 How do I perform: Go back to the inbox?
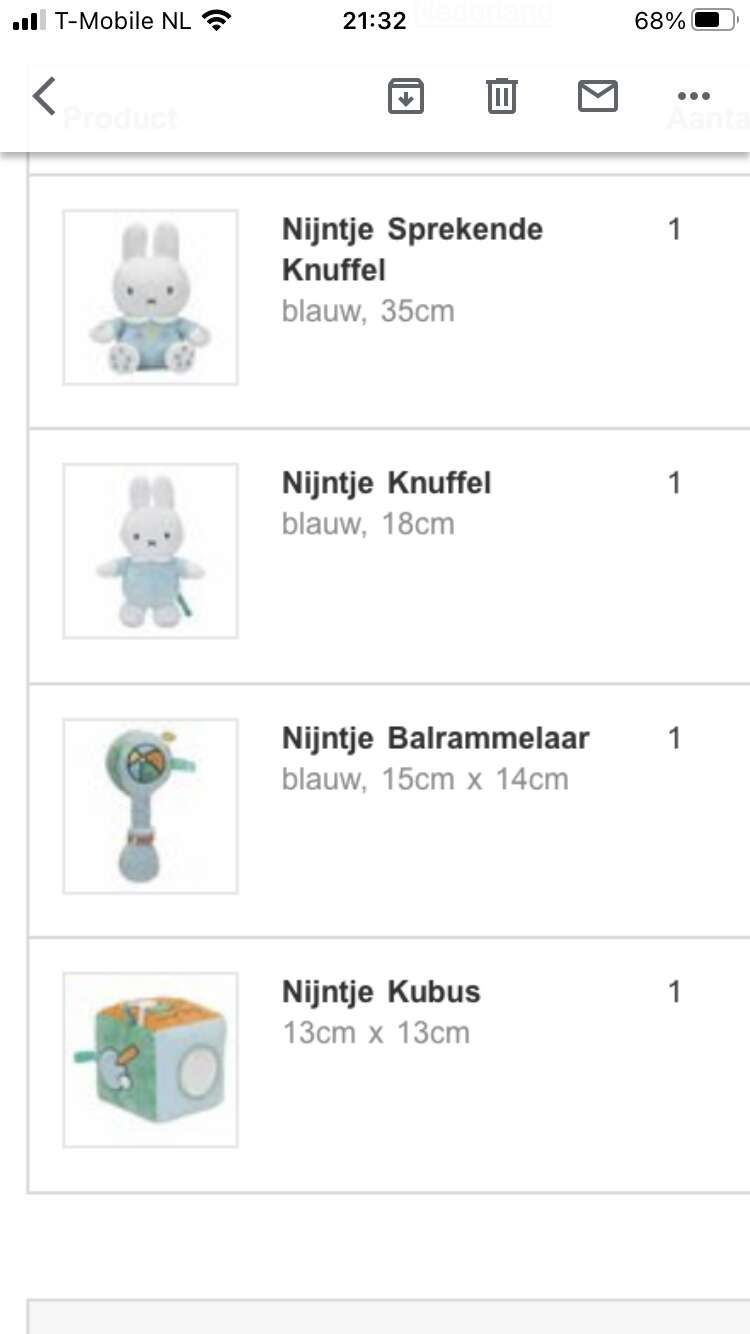[x=44, y=96]
